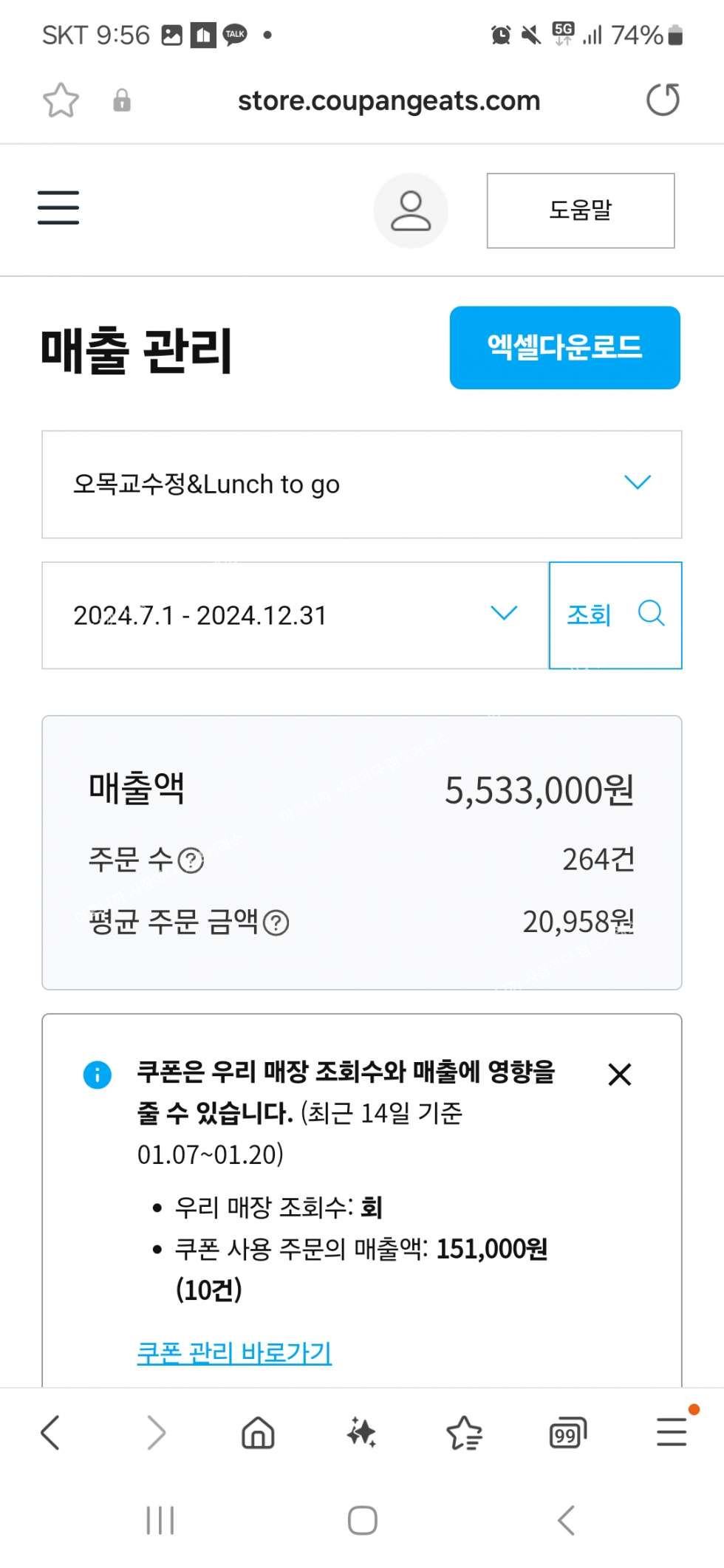Image resolution: width=724 pixels, height=1568 pixels.
Task: Bookmark this page with the star icon
Action: [61, 100]
